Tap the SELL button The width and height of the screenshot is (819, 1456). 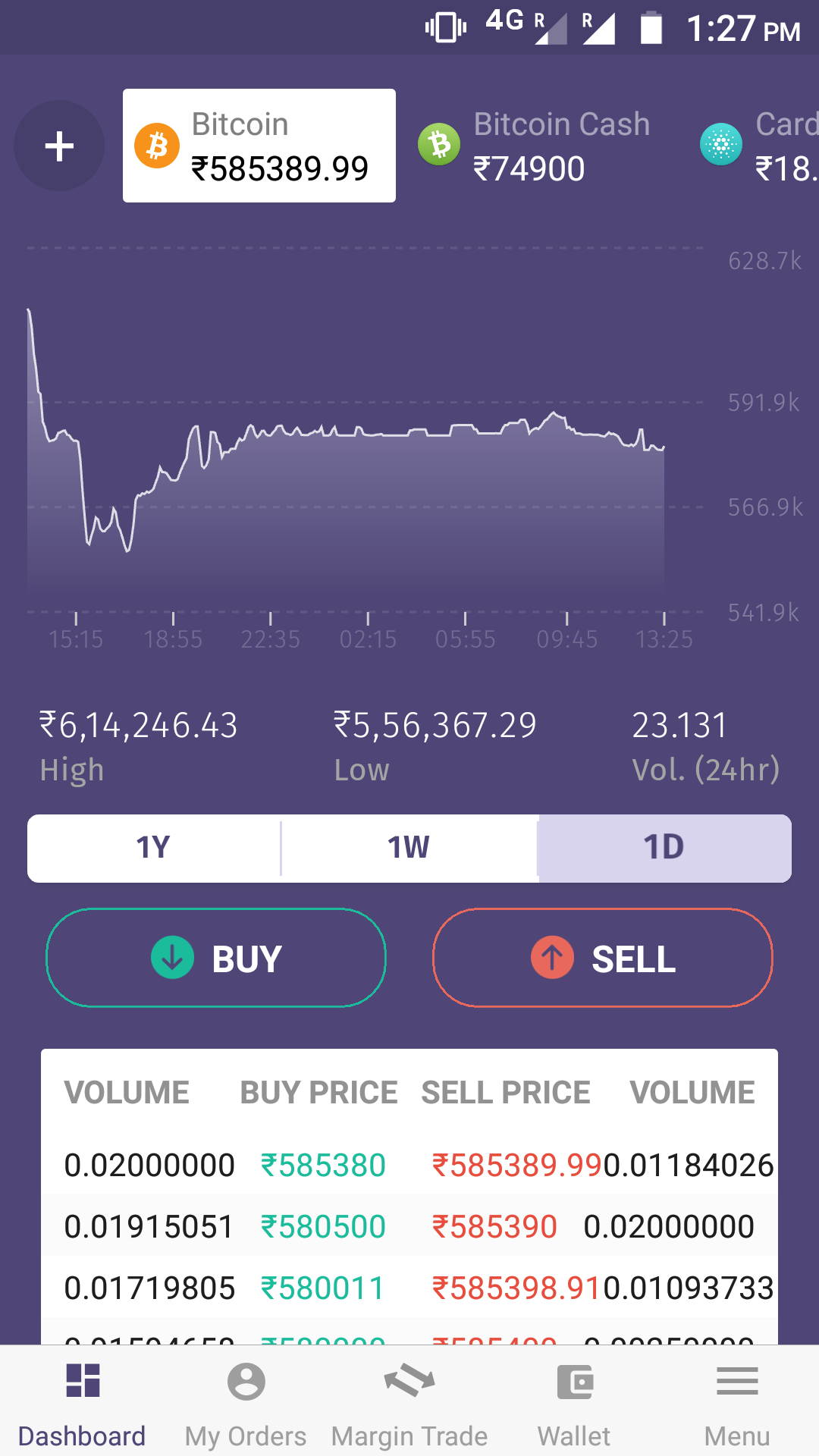[603, 958]
